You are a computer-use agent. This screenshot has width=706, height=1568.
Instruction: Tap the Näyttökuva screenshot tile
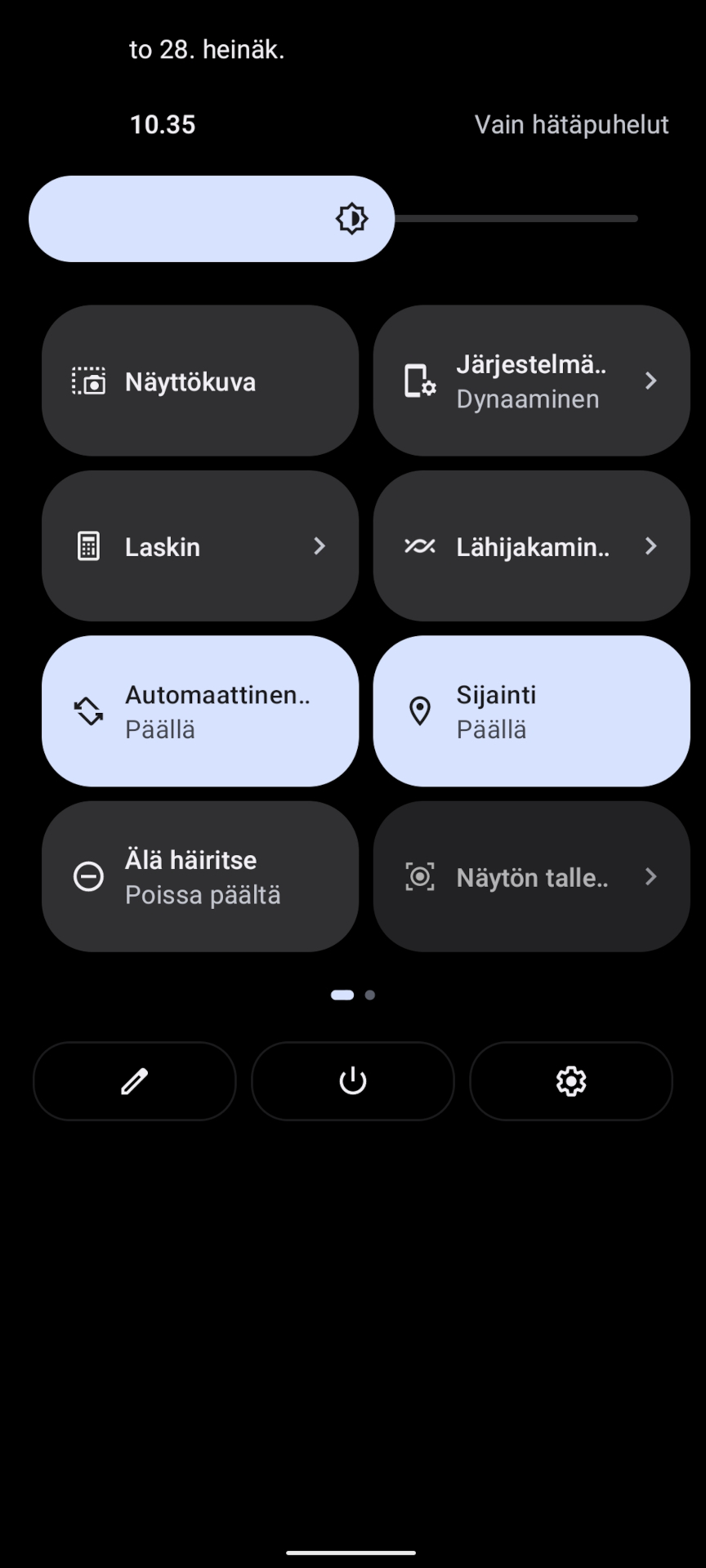click(200, 381)
